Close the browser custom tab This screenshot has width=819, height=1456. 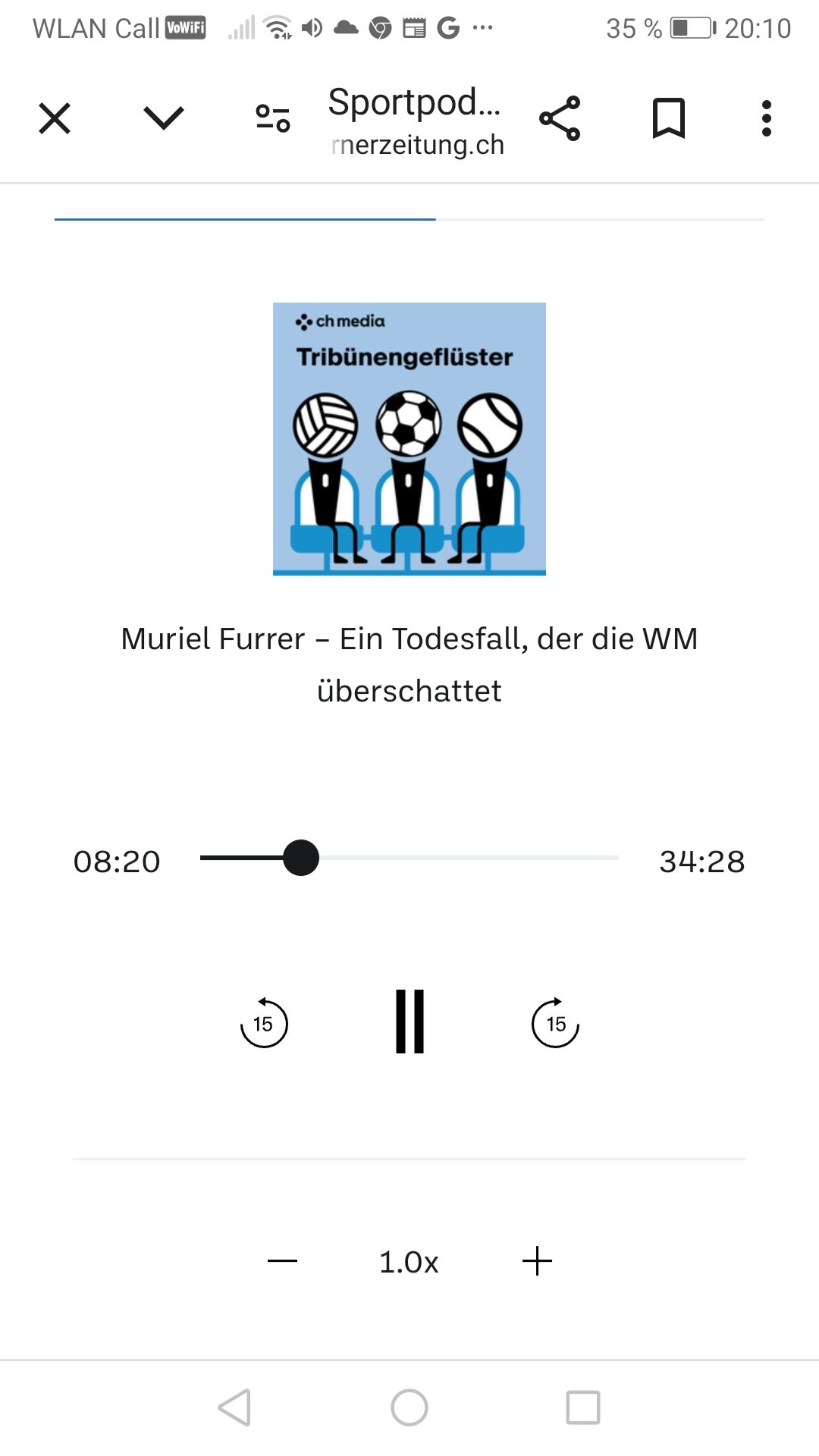(x=55, y=118)
